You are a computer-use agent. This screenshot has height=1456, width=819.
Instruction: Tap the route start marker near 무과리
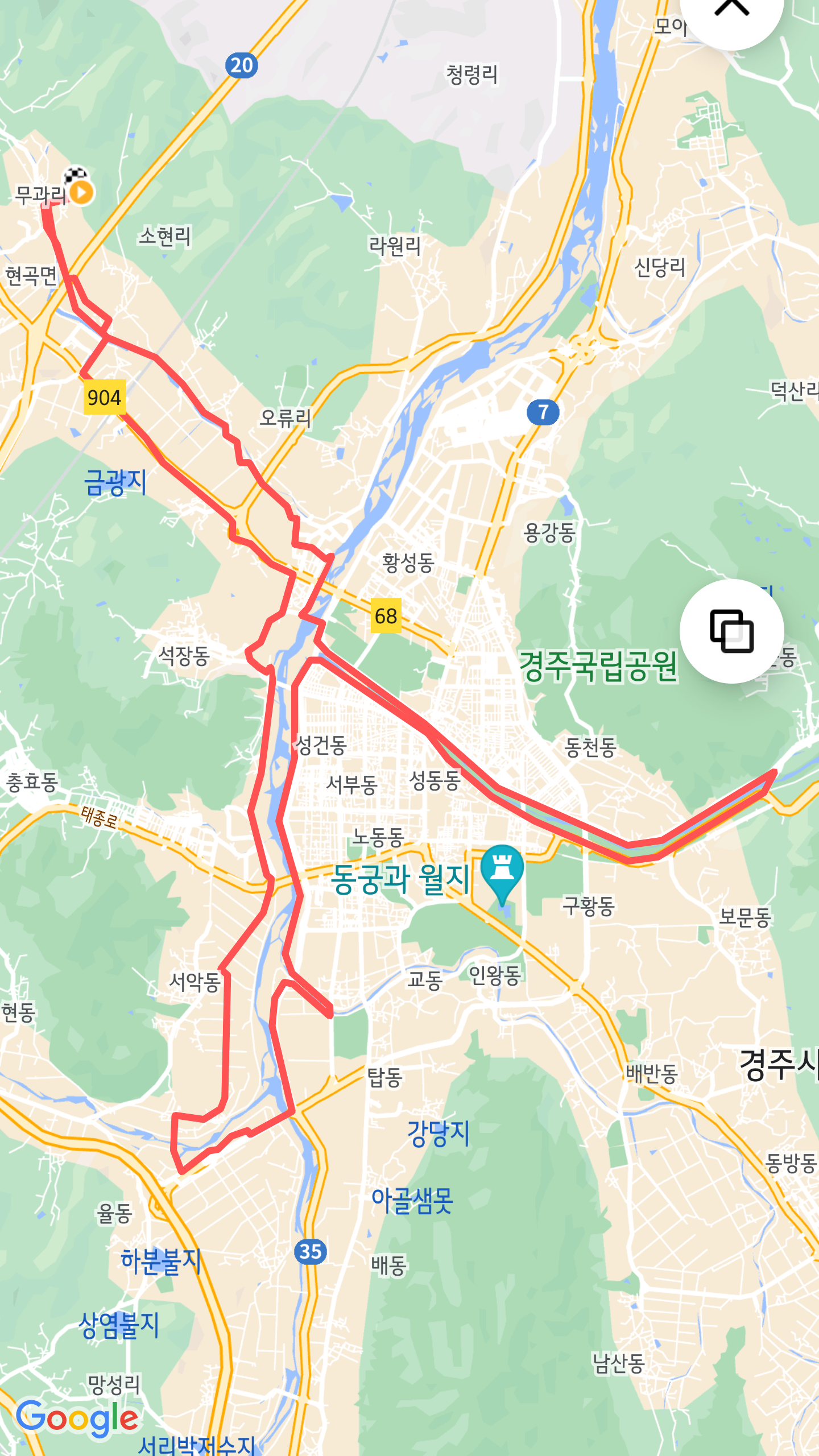[x=82, y=192]
